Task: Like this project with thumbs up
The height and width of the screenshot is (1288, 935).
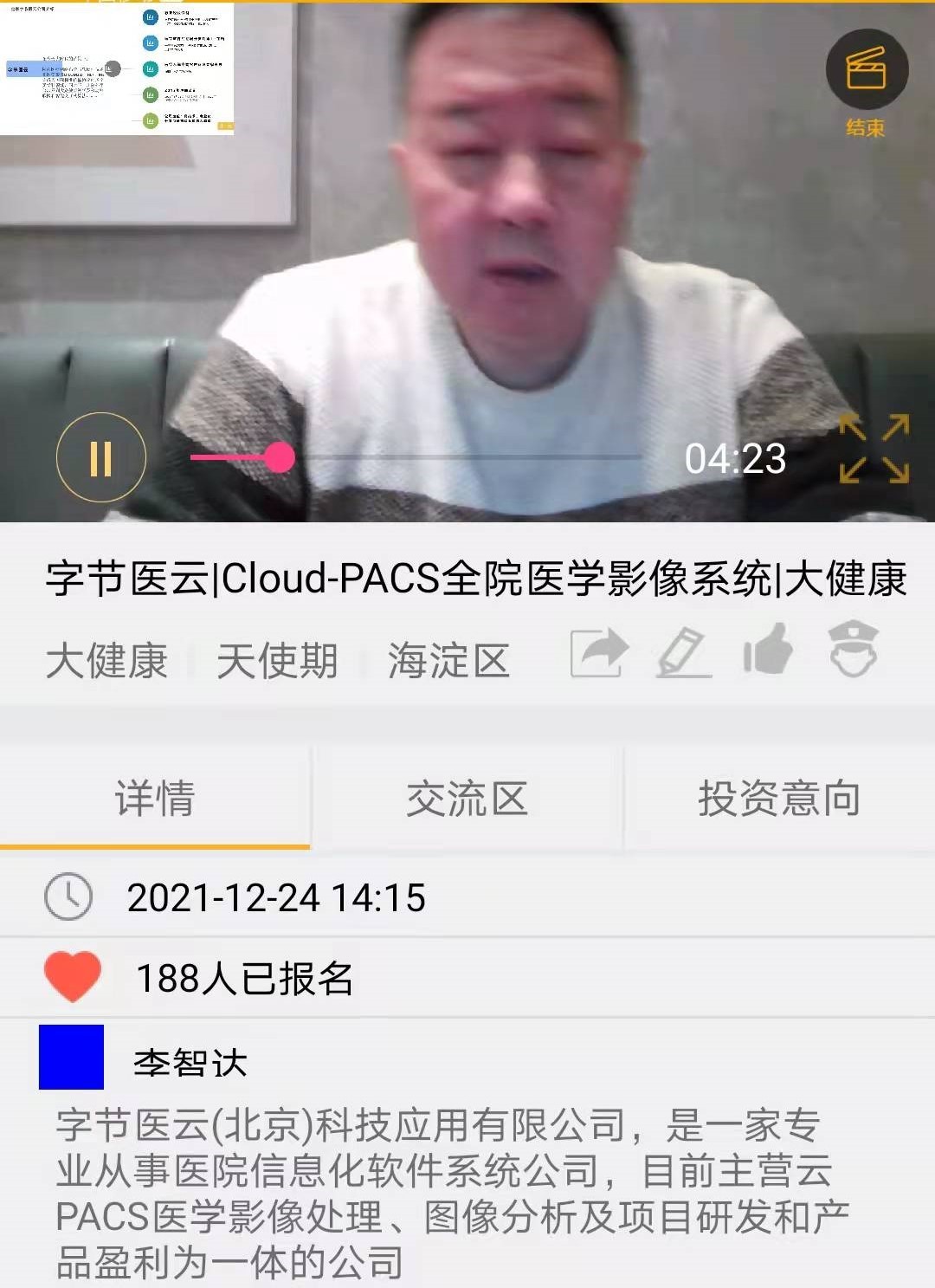Action: (x=768, y=650)
